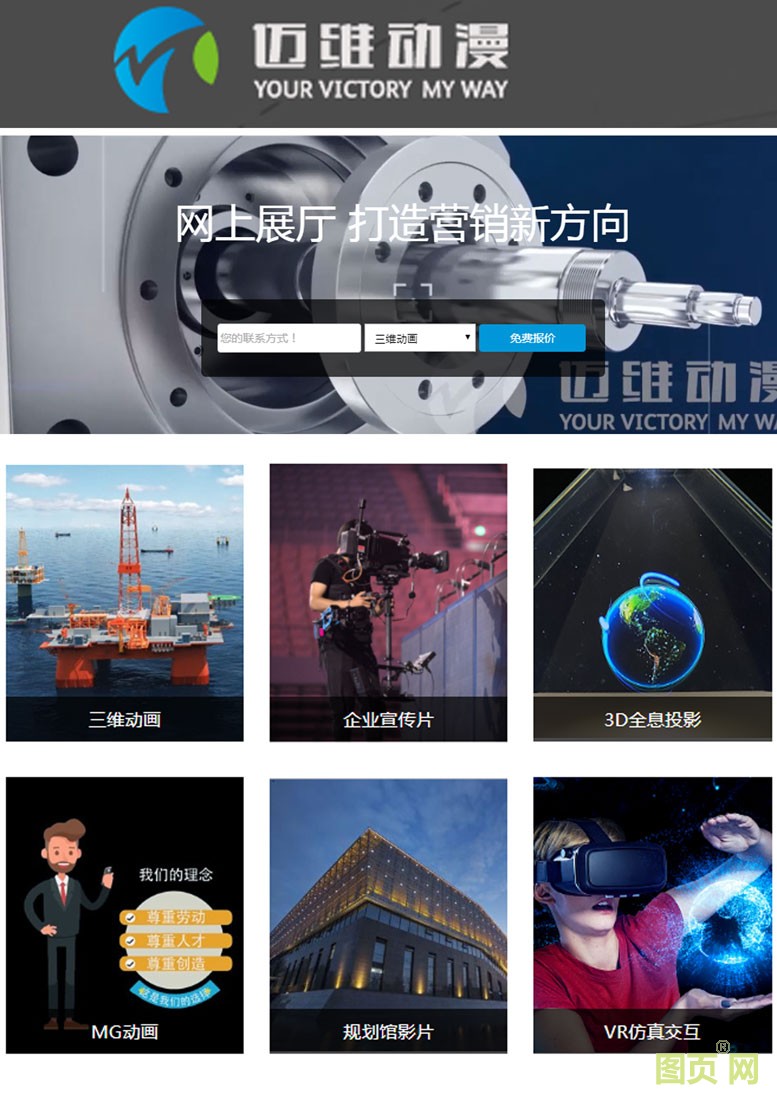Screen dimensions: 777x1099
Task: Tap the contact information input field
Action: pos(289,338)
